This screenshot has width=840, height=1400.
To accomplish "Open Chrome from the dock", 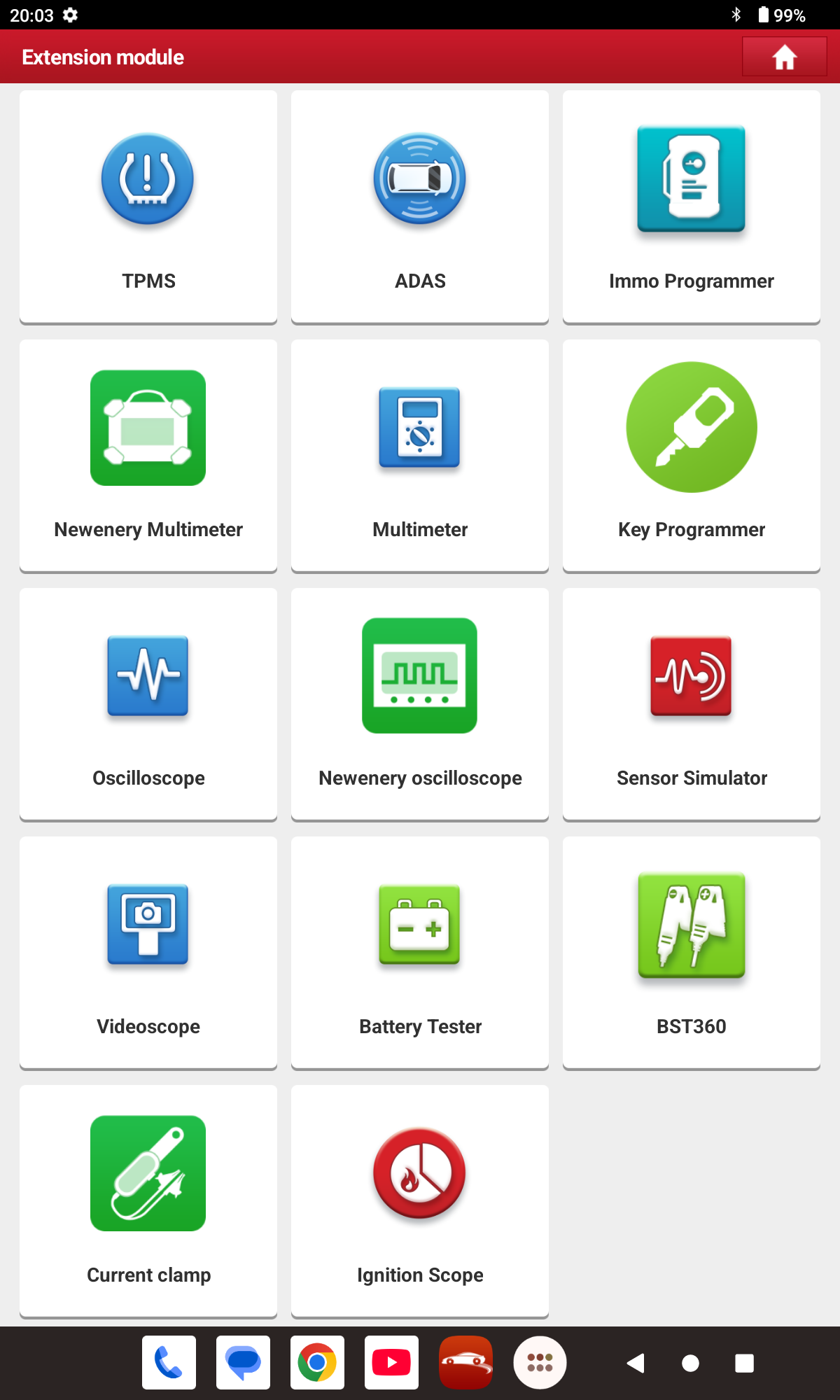I will (317, 1362).
